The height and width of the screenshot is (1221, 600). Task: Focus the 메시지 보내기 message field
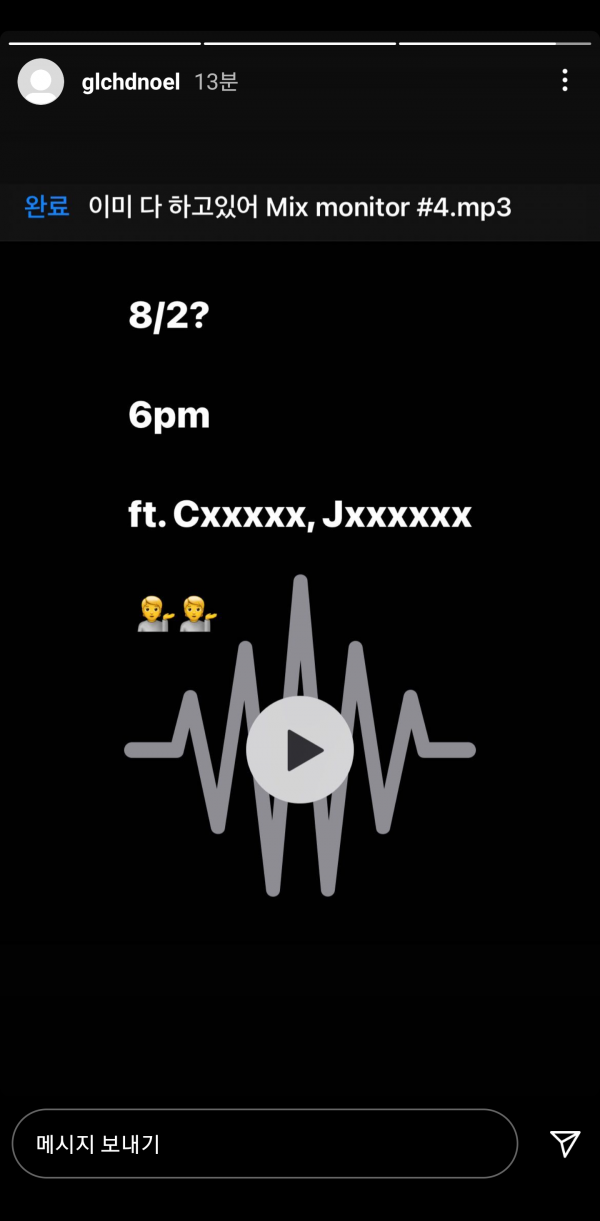coord(264,1144)
